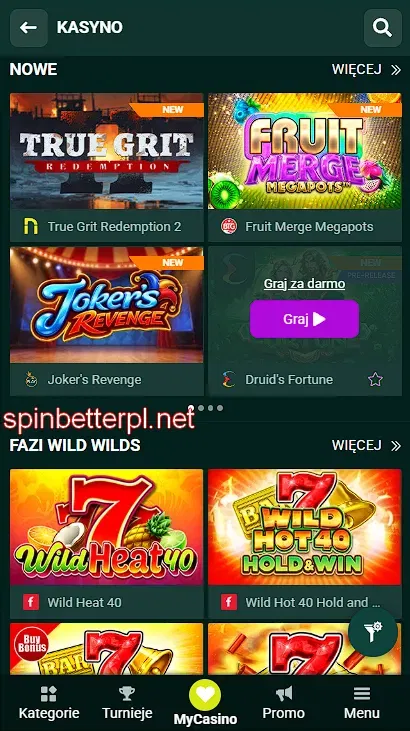The height and width of the screenshot is (731, 410).
Task: Open the MyCasino tab
Action: 205,703
